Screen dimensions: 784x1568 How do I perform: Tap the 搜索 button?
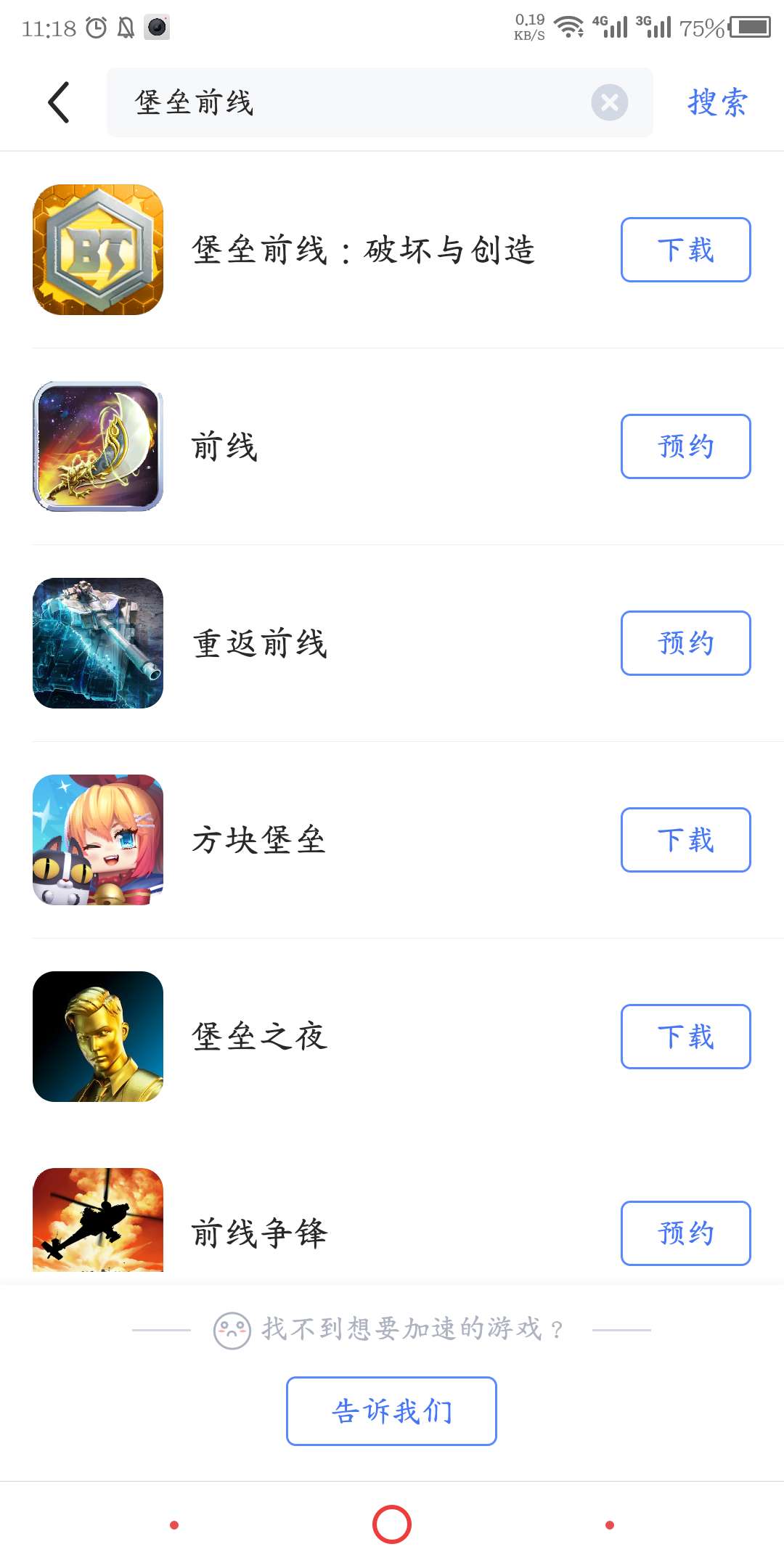click(717, 102)
